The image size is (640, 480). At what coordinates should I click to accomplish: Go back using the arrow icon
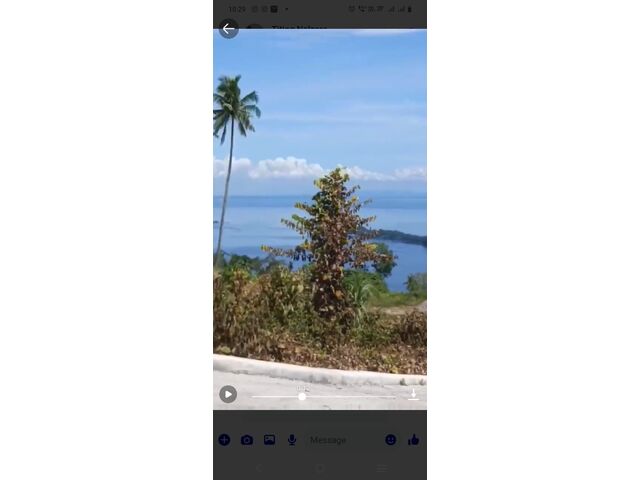click(228, 29)
